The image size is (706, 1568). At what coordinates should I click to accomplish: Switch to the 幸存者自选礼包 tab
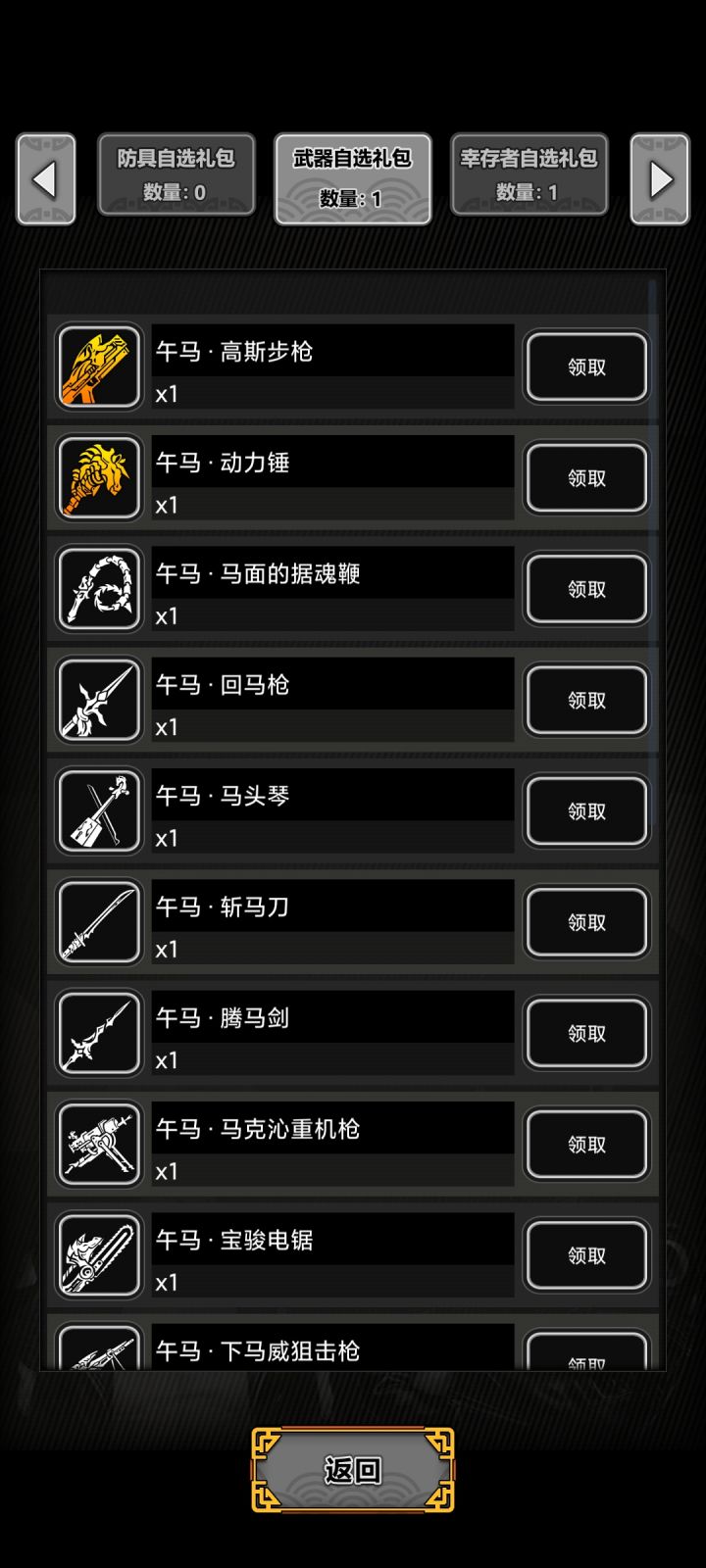[529, 174]
